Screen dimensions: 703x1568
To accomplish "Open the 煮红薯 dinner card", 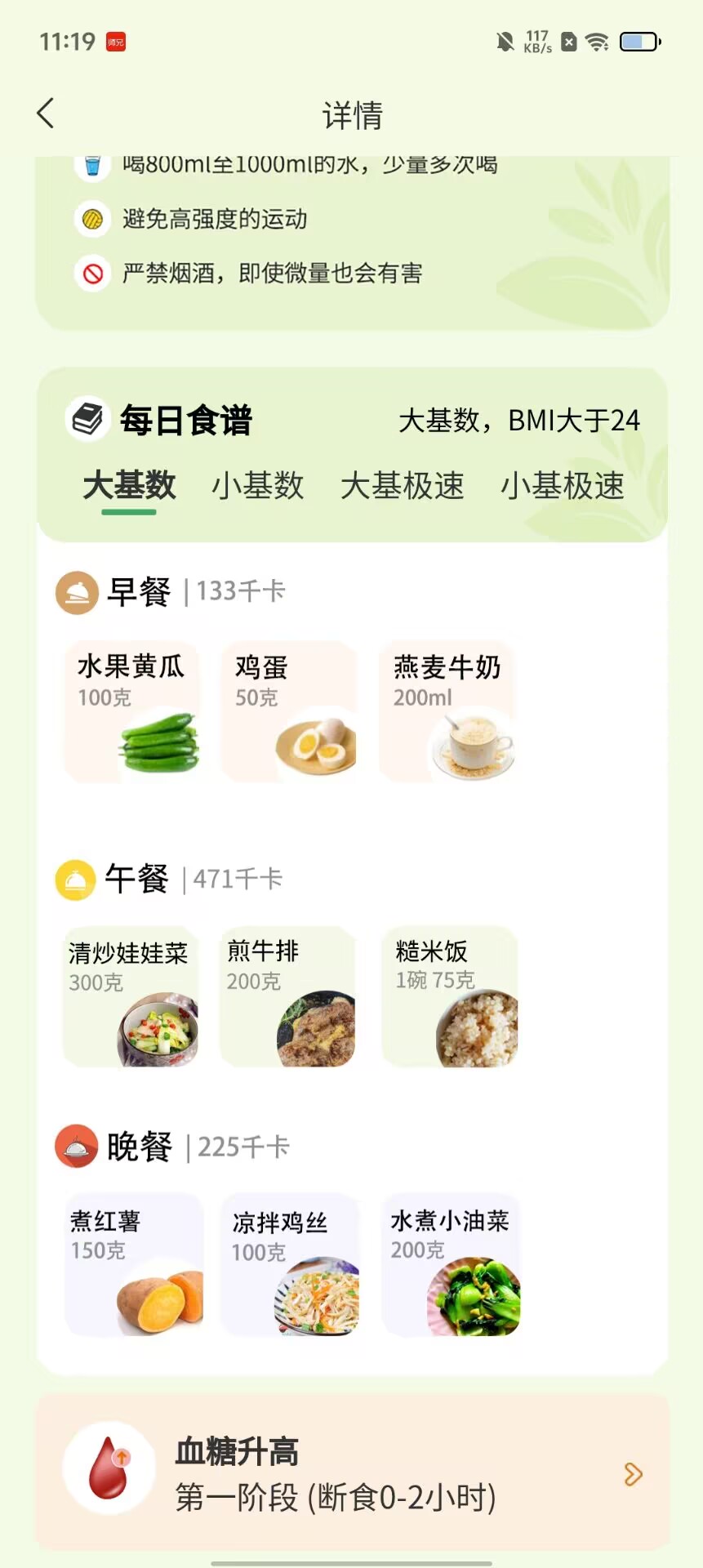I will 134,1264.
